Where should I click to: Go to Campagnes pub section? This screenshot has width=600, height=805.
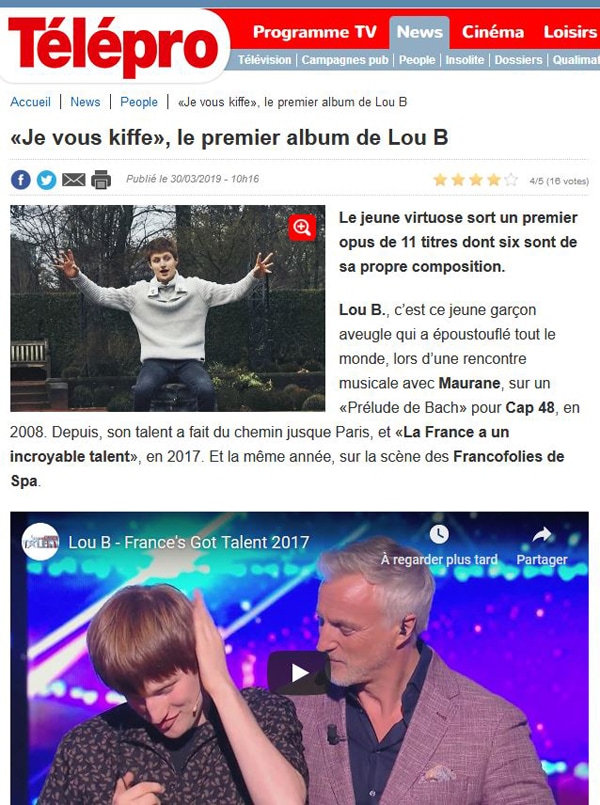point(345,60)
